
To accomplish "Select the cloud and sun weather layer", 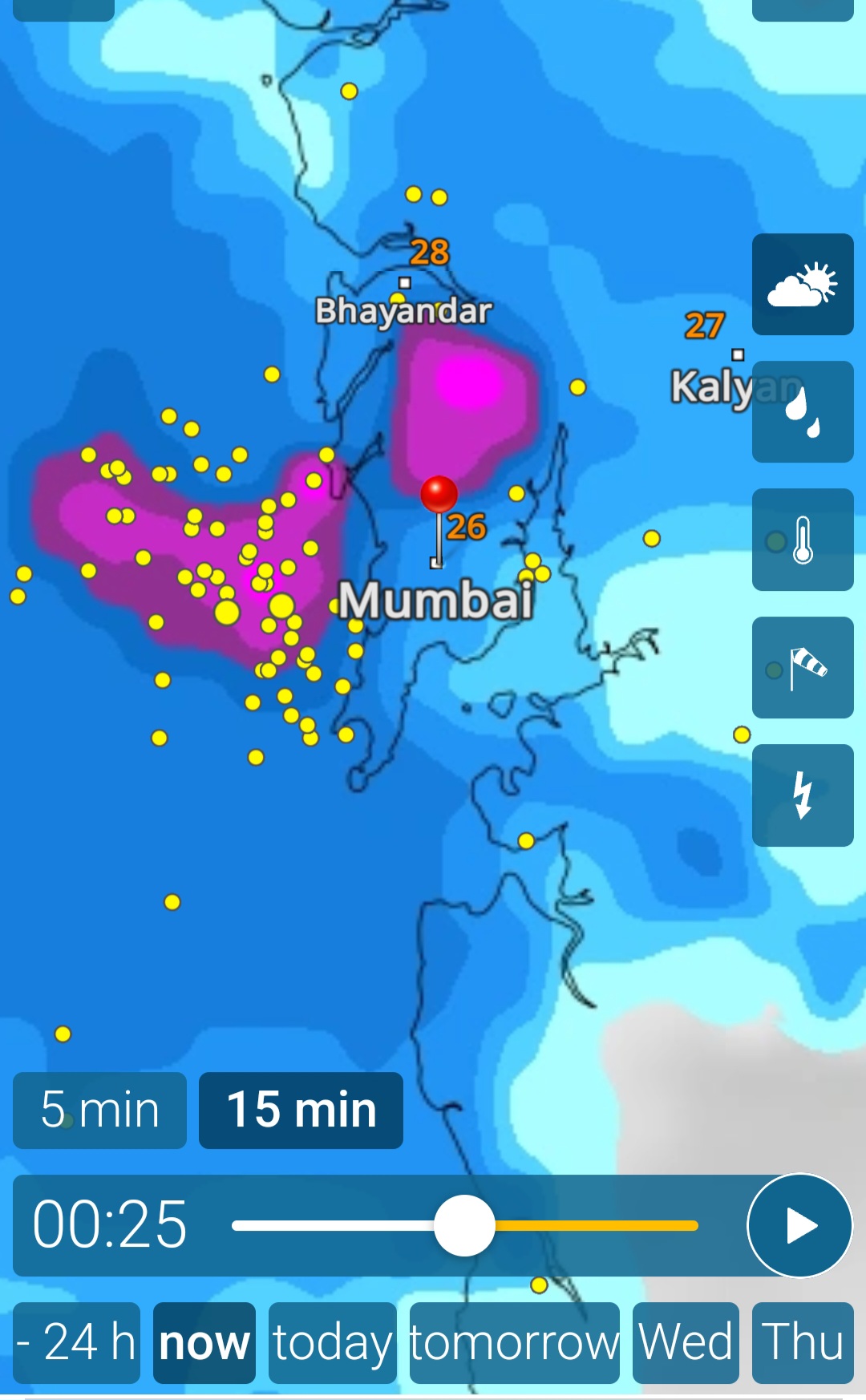I will [x=802, y=284].
